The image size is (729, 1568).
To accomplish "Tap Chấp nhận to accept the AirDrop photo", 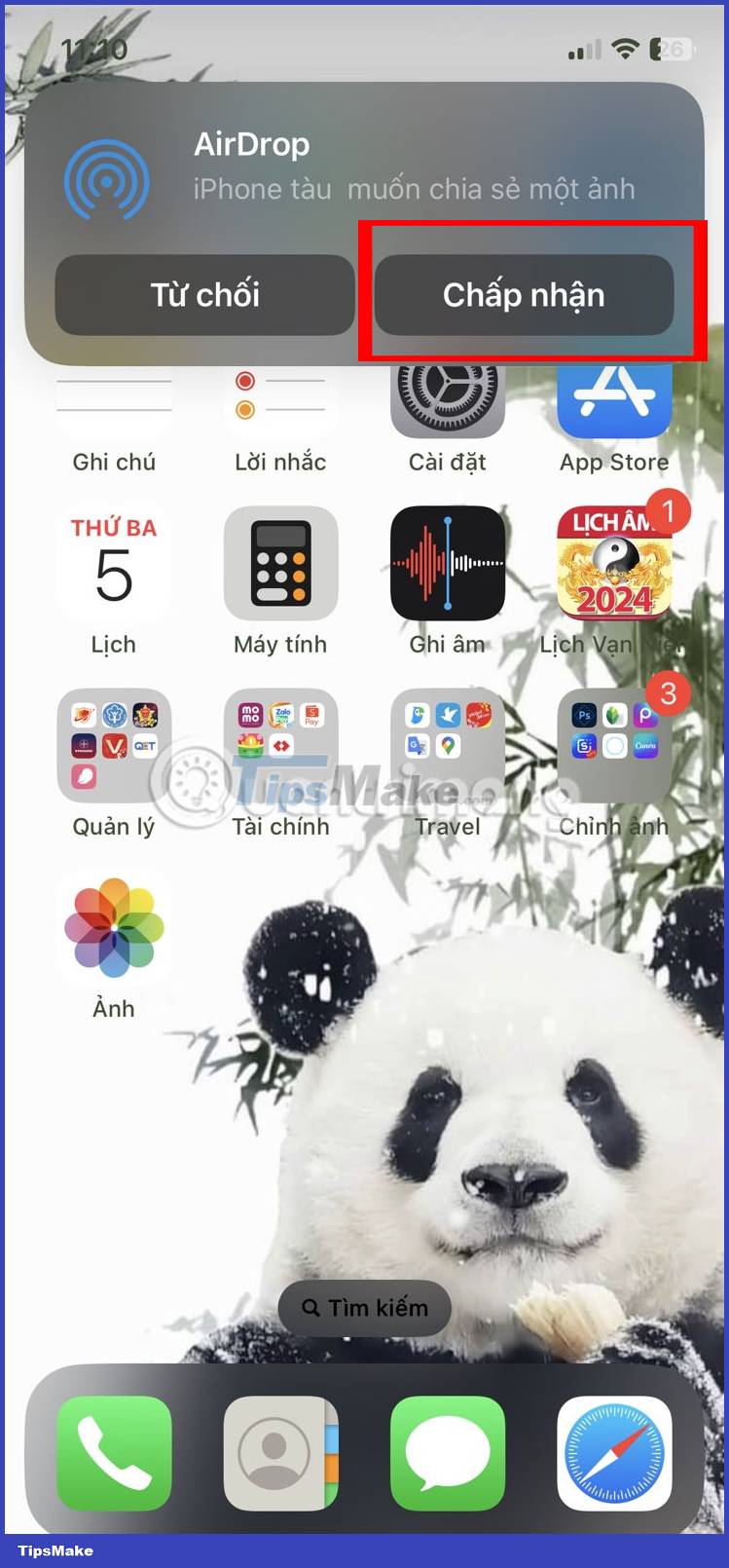I will click(x=525, y=295).
